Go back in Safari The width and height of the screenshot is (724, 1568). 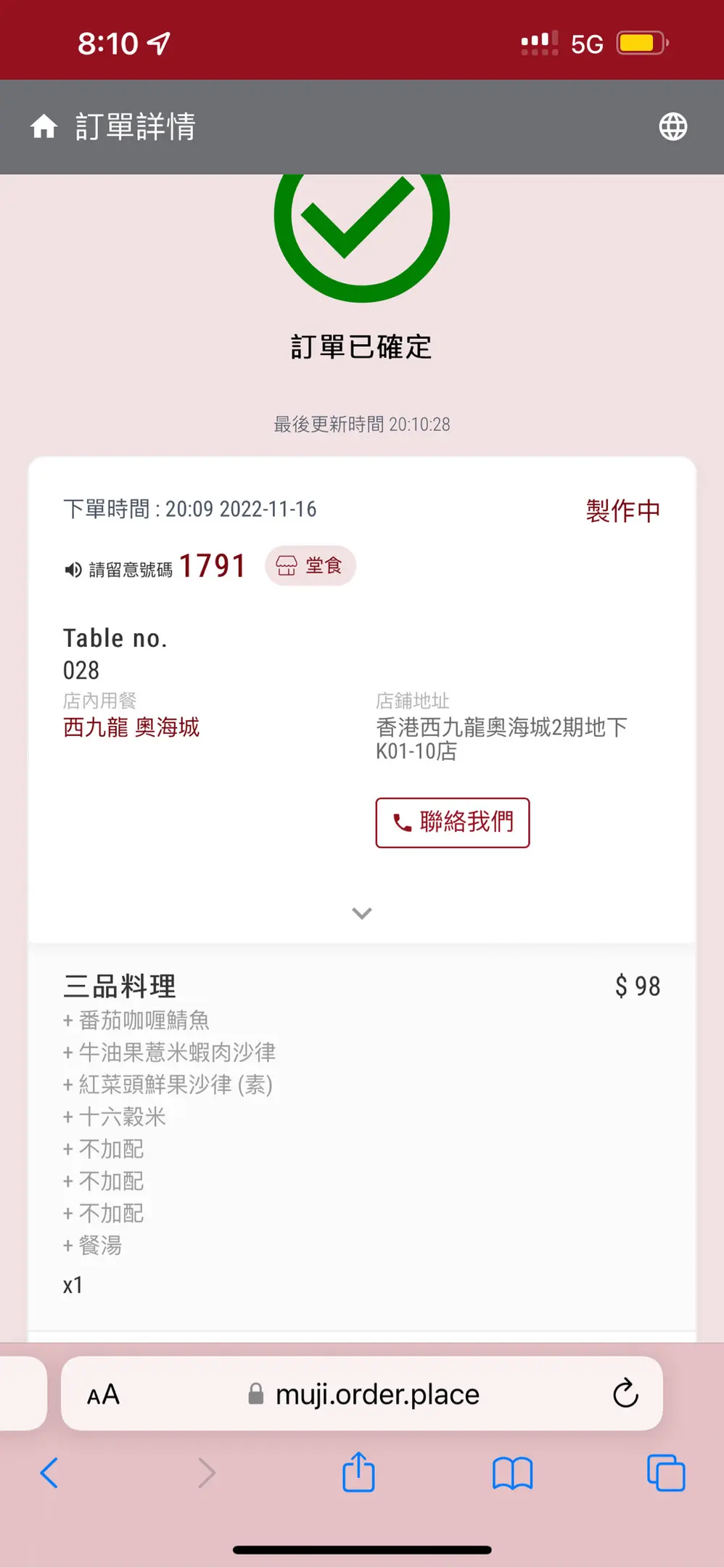pos(49,1473)
